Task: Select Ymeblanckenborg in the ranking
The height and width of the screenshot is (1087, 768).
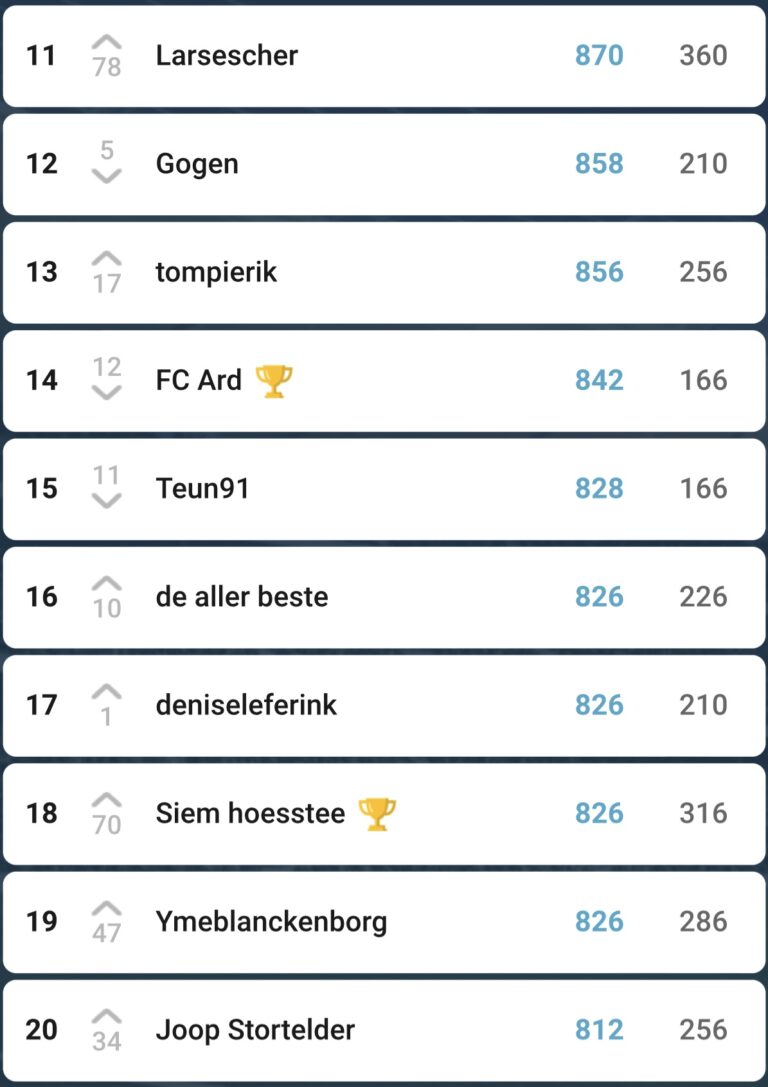Action: click(271, 921)
